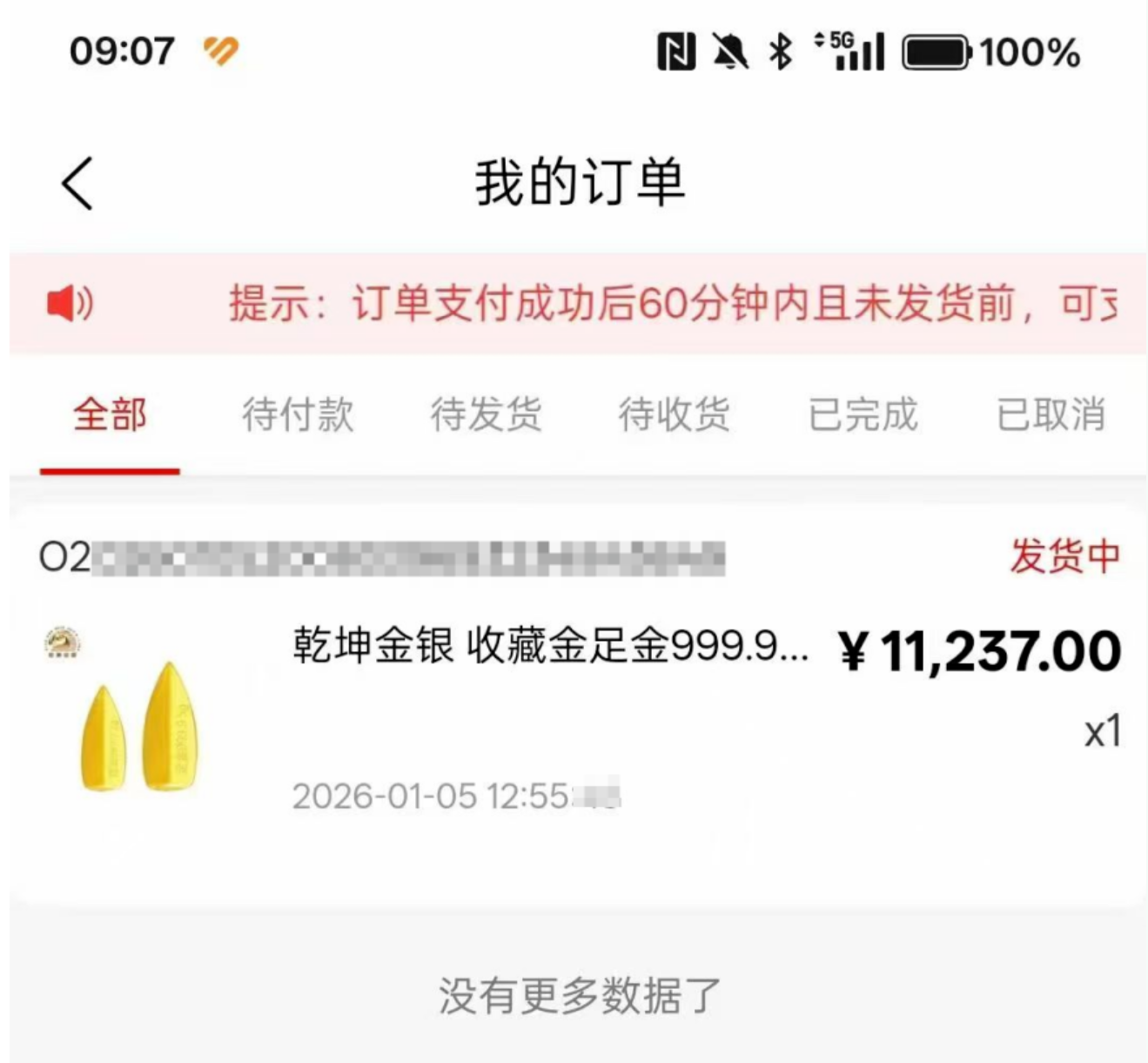Screen dimensions: 1148x1063
Task: Switch to the 全部 tab
Action: pos(110,414)
